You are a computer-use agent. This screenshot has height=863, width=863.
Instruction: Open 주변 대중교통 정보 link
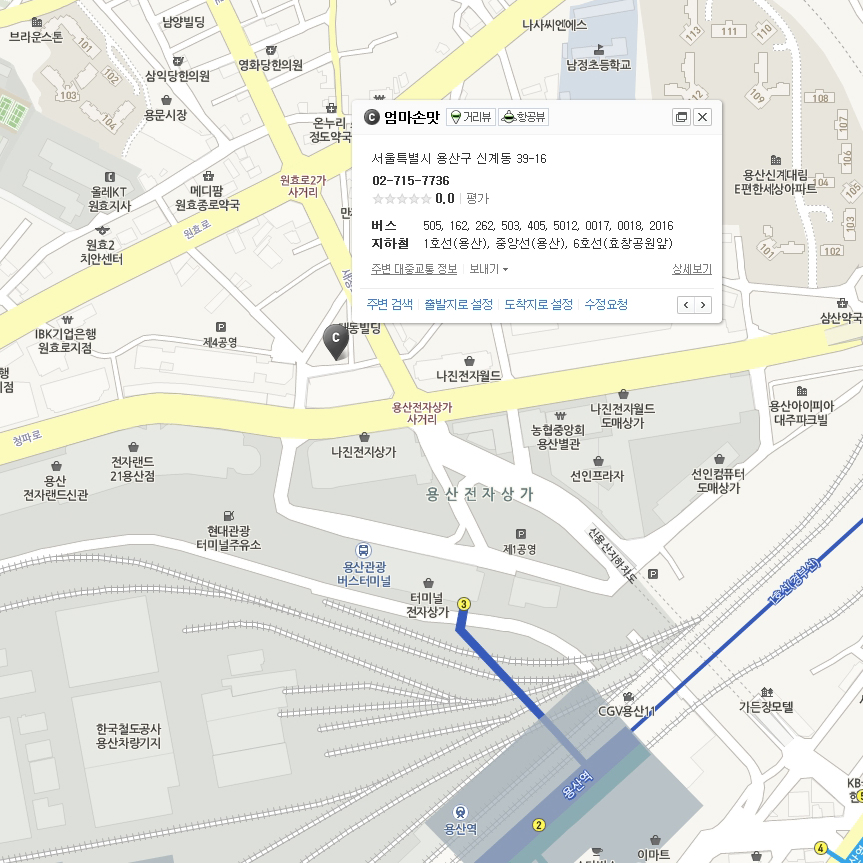pyautogui.click(x=414, y=269)
